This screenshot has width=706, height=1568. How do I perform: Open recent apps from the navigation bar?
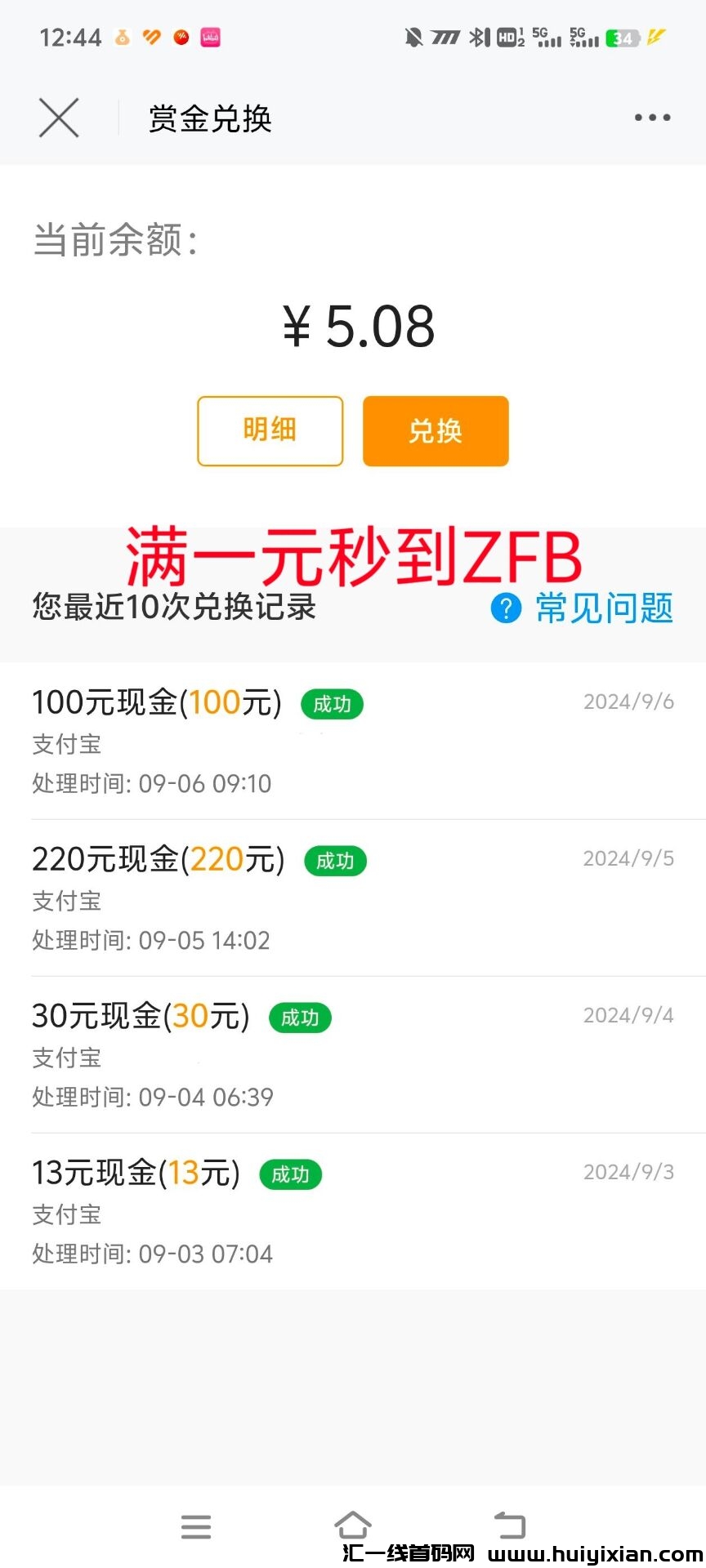click(x=196, y=1526)
